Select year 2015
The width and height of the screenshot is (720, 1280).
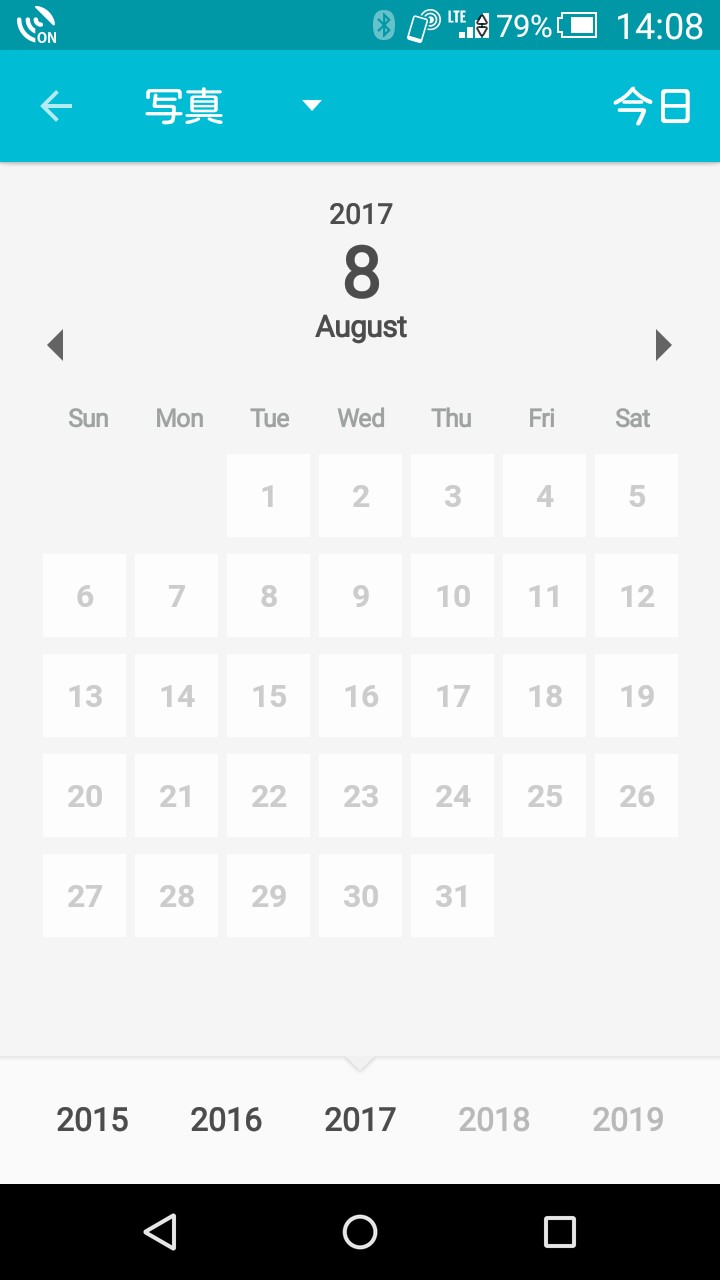click(x=93, y=1119)
